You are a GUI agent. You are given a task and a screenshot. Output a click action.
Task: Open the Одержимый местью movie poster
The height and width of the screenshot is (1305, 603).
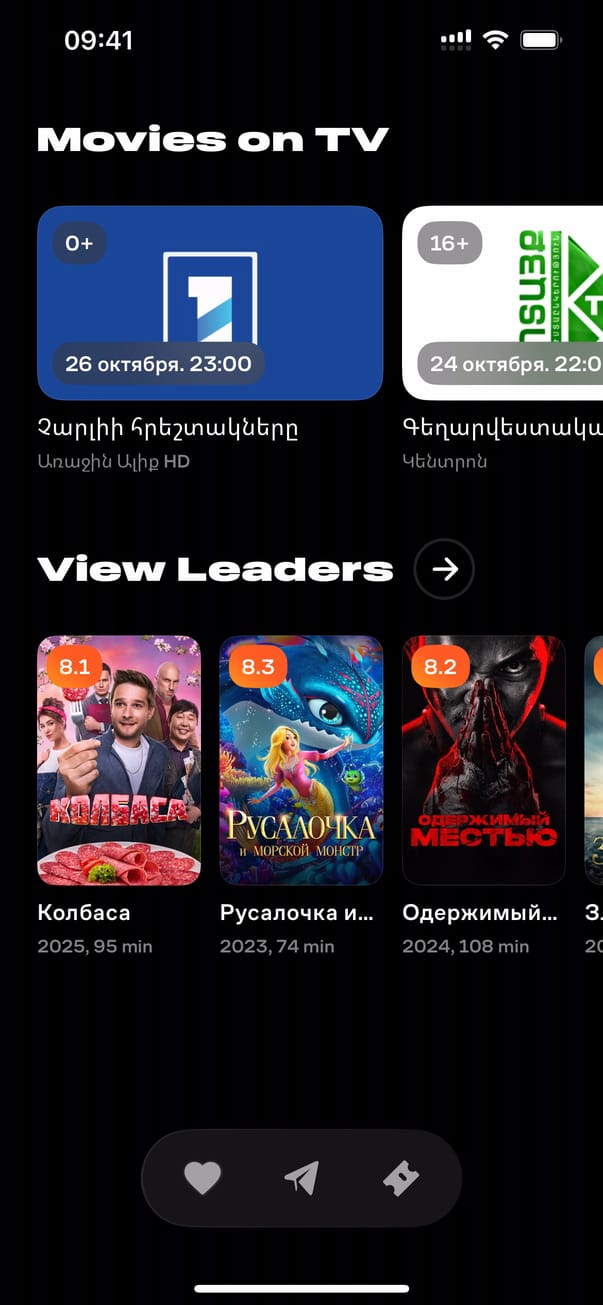484,760
